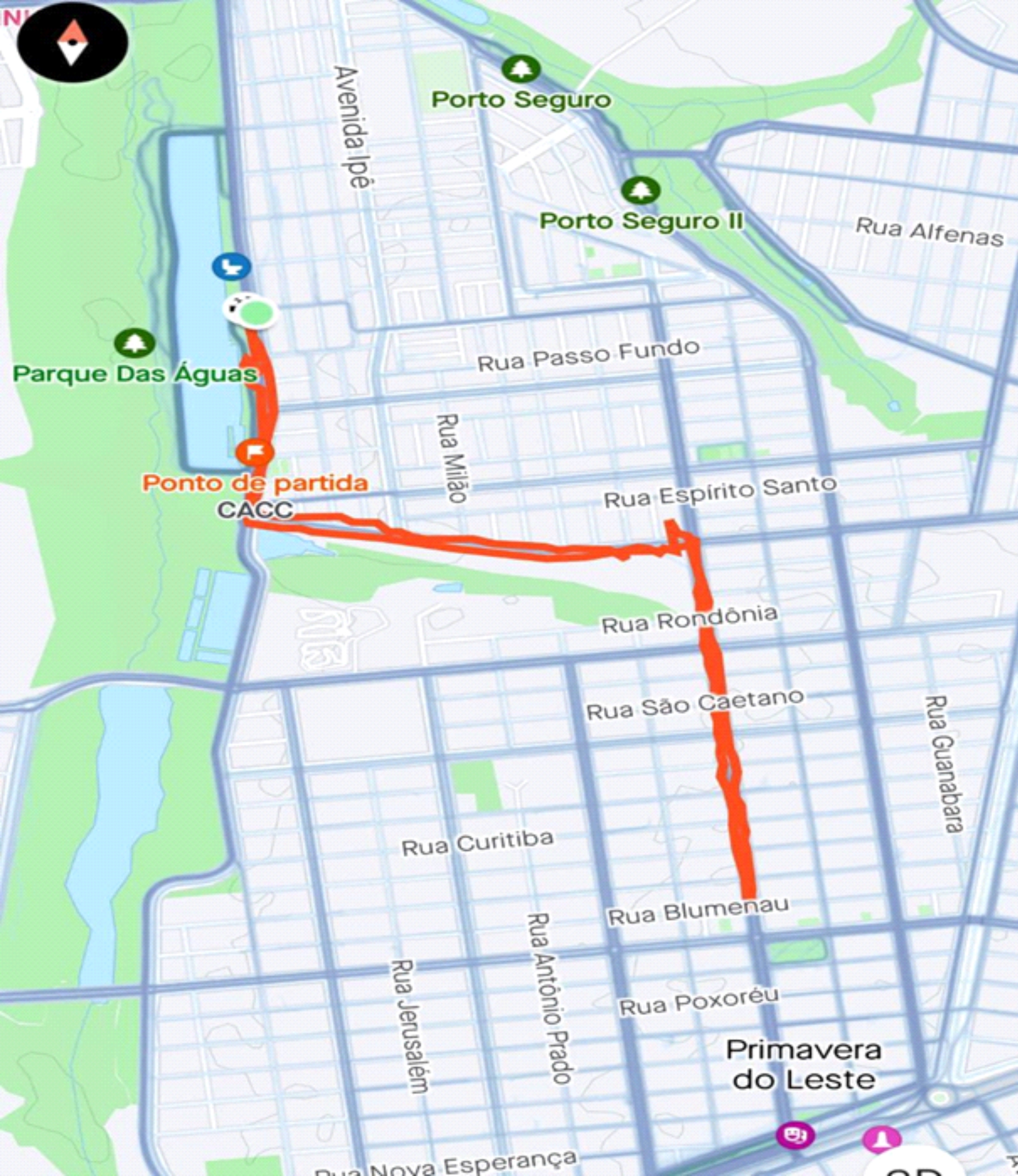Tap the green end-of-route marker
Image resolution: width=1018 pixels, height=1176 pixels.
[x=257, y=313]
